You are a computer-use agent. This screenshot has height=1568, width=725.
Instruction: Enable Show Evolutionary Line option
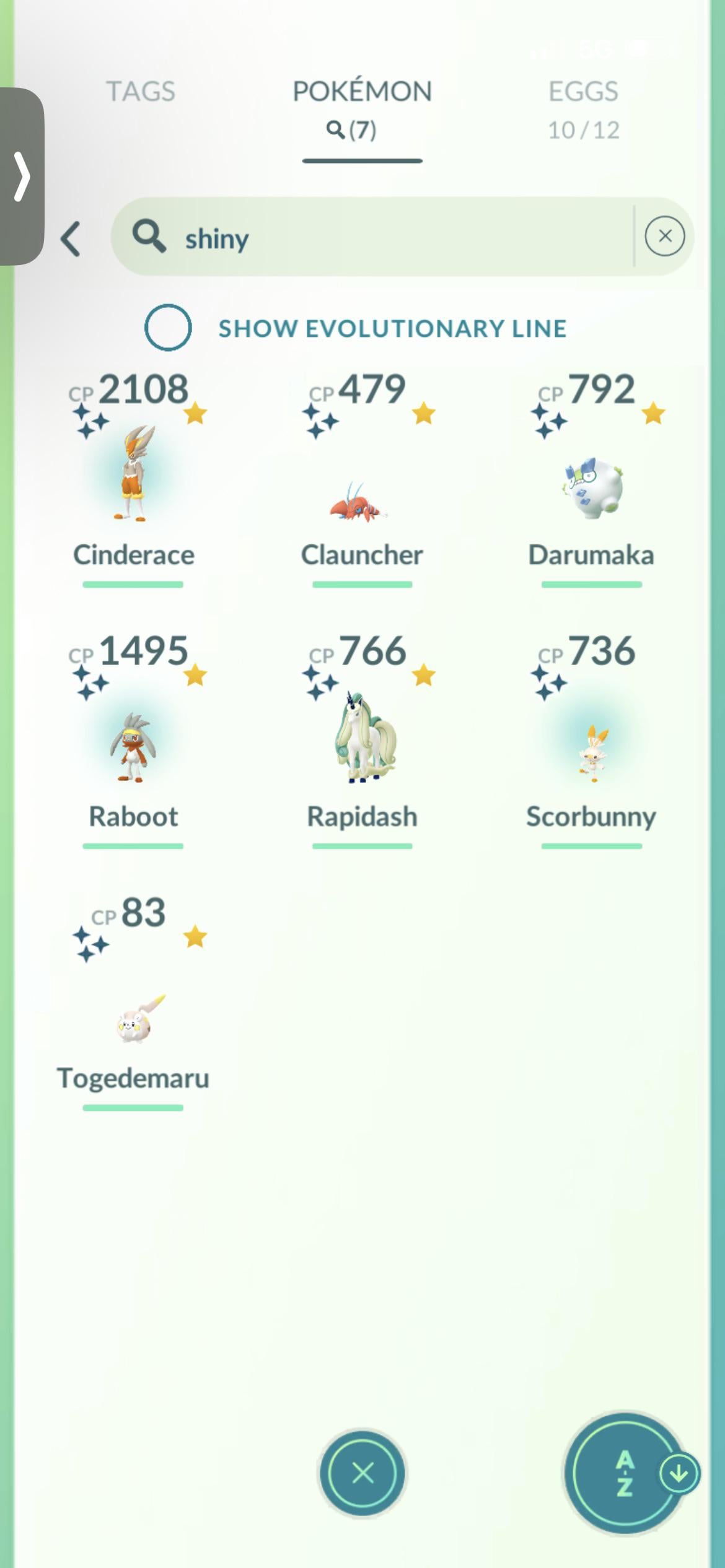point(168,328)
